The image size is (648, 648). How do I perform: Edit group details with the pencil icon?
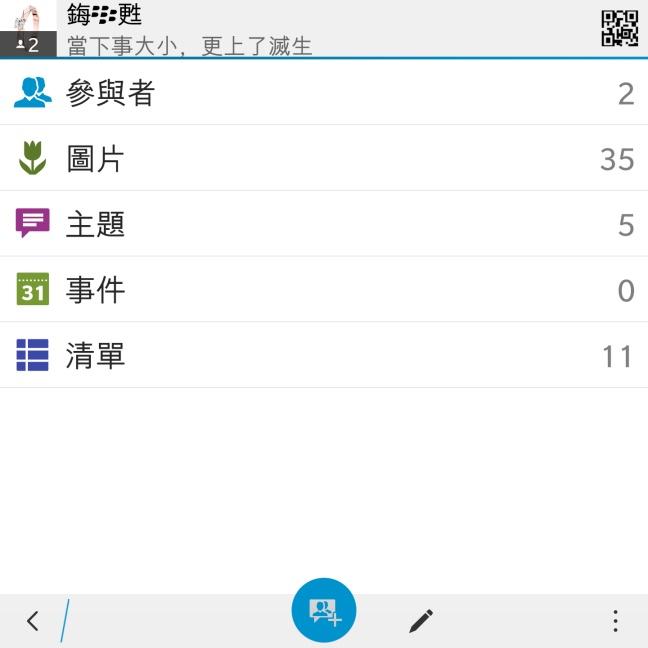421,621
